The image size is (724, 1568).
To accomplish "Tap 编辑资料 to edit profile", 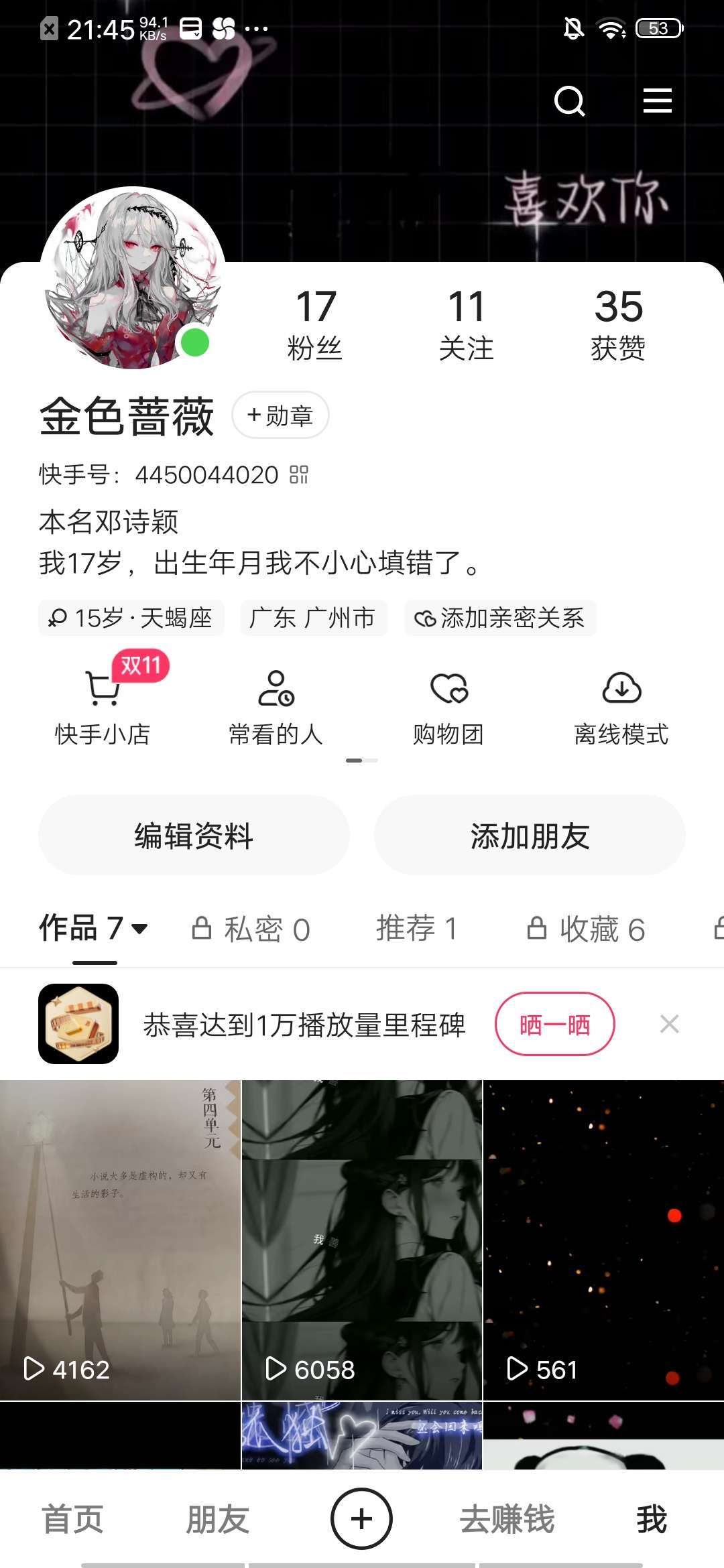I will pos(194,836).
